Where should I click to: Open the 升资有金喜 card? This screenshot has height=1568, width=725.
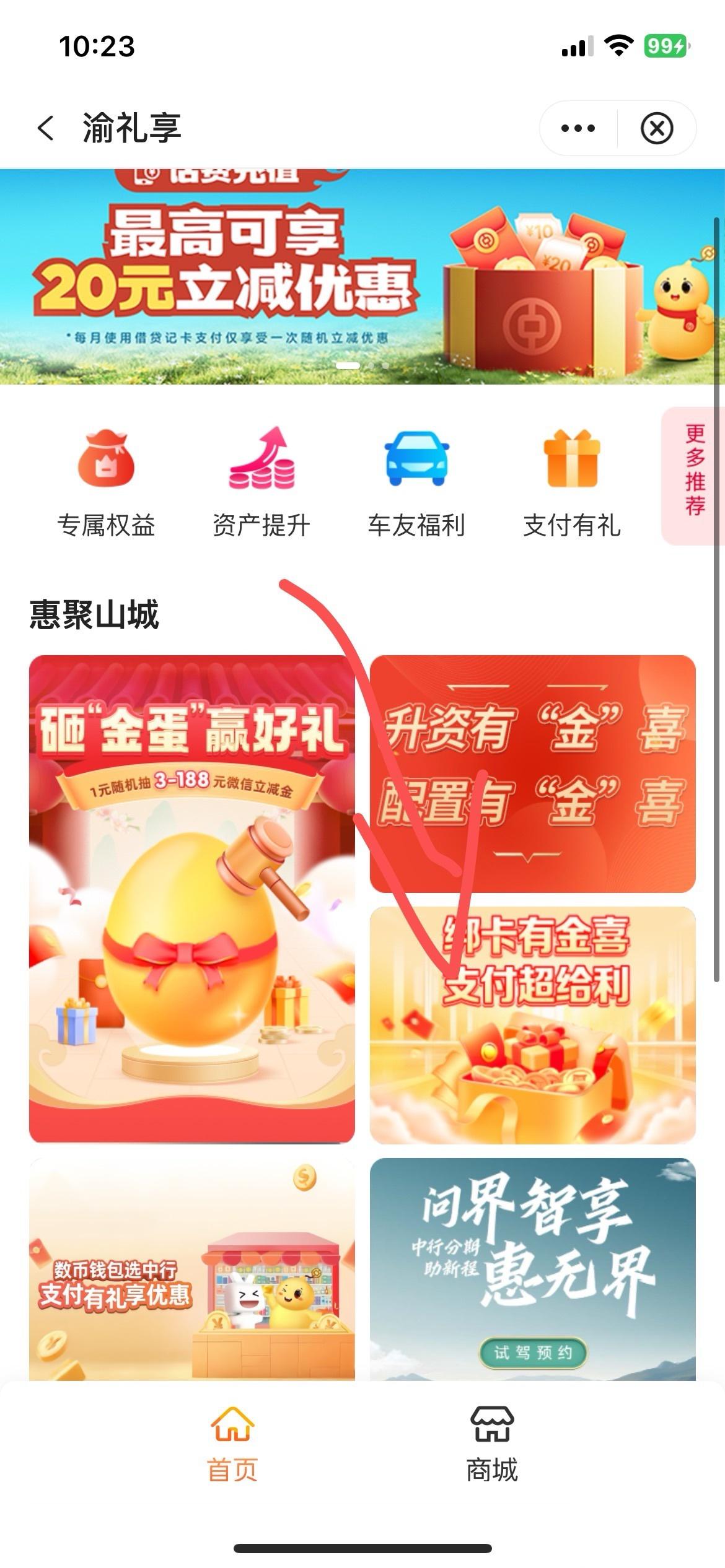532,773
